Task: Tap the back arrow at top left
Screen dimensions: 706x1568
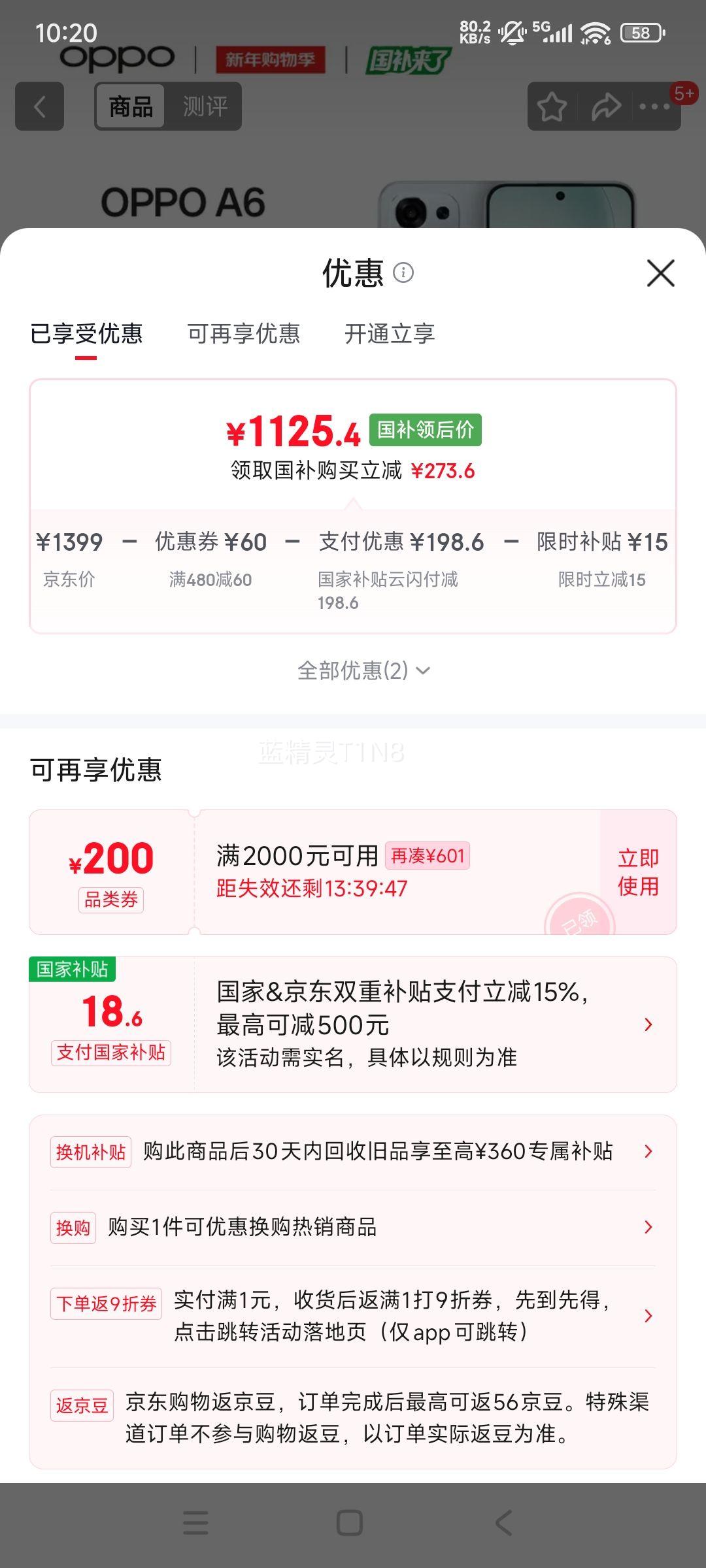Action: [x=39, y=106]
